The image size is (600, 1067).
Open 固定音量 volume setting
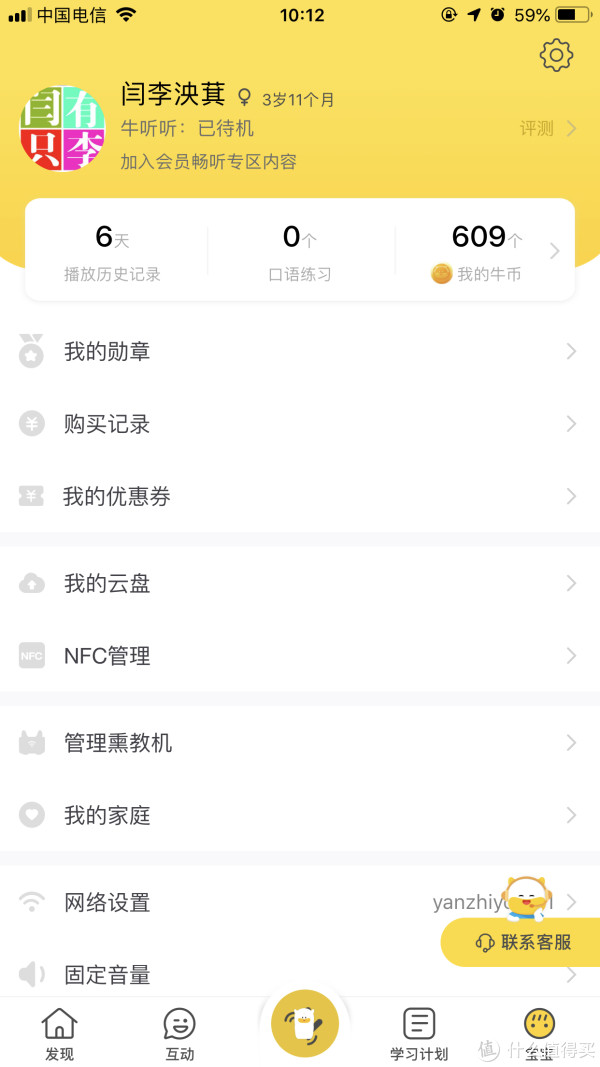pos(300,974)
